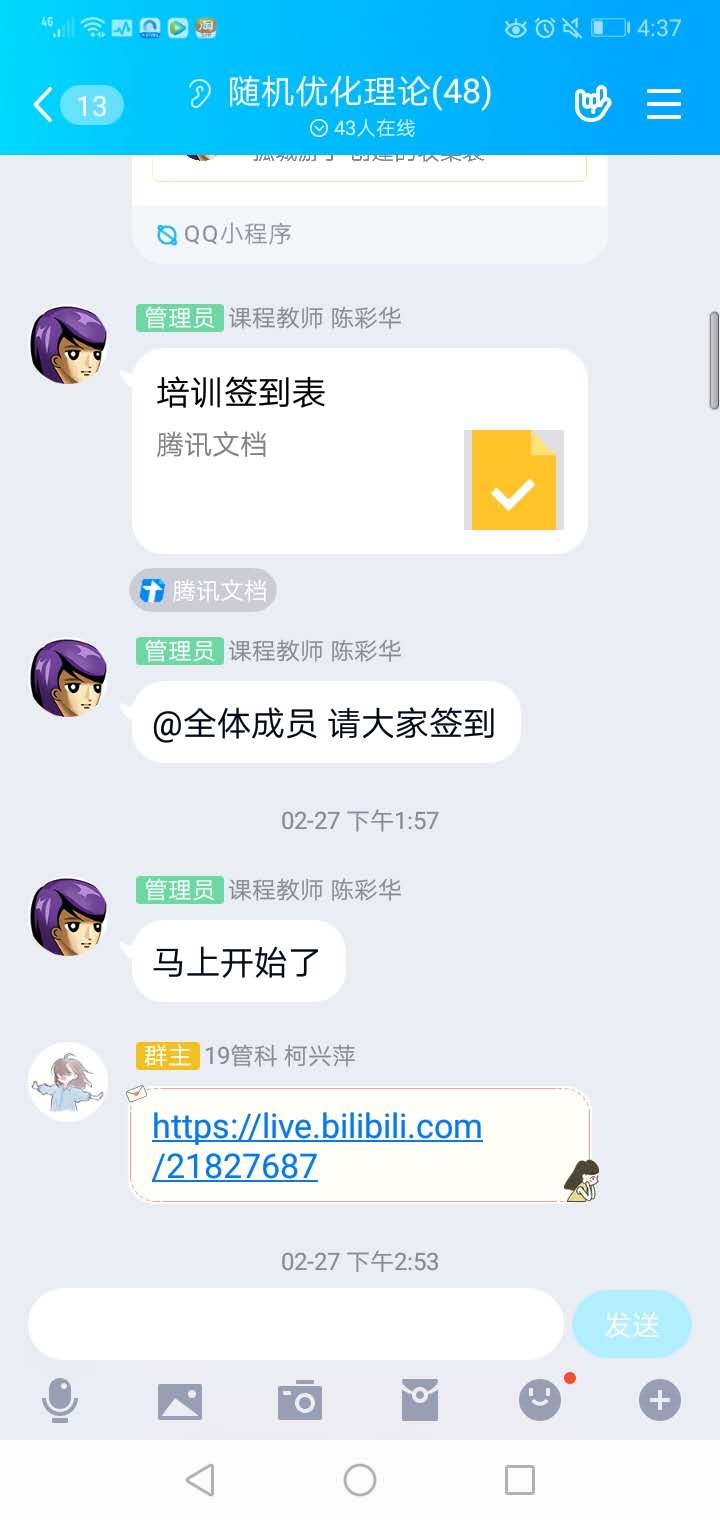Open the group interaction hand icon
The height and width of the screenshot is (1520, 720).
[592, 104]
